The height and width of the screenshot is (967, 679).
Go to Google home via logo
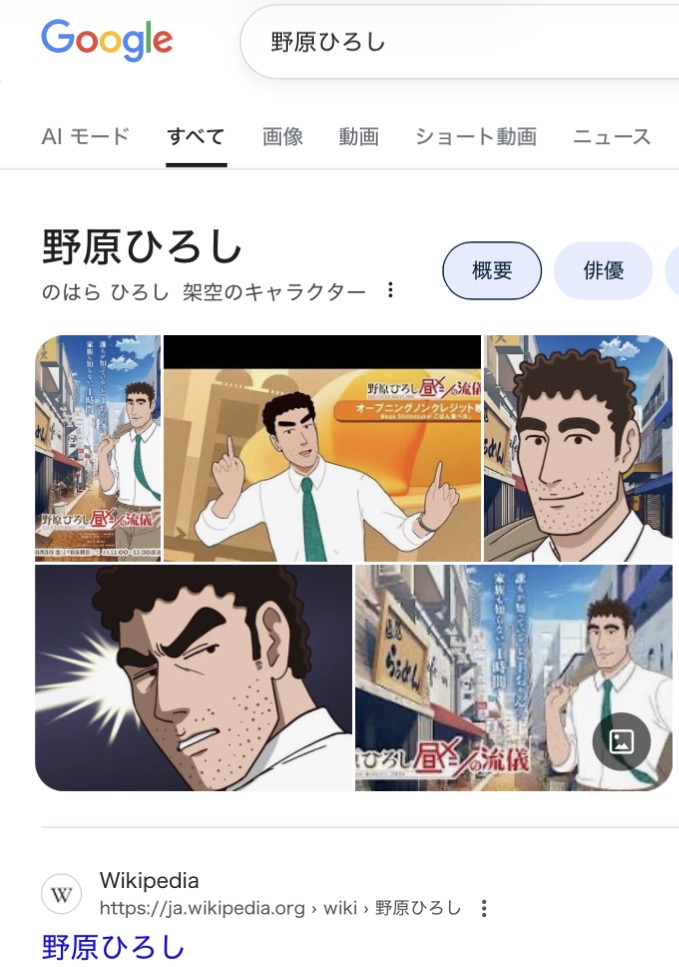[107, 41]
